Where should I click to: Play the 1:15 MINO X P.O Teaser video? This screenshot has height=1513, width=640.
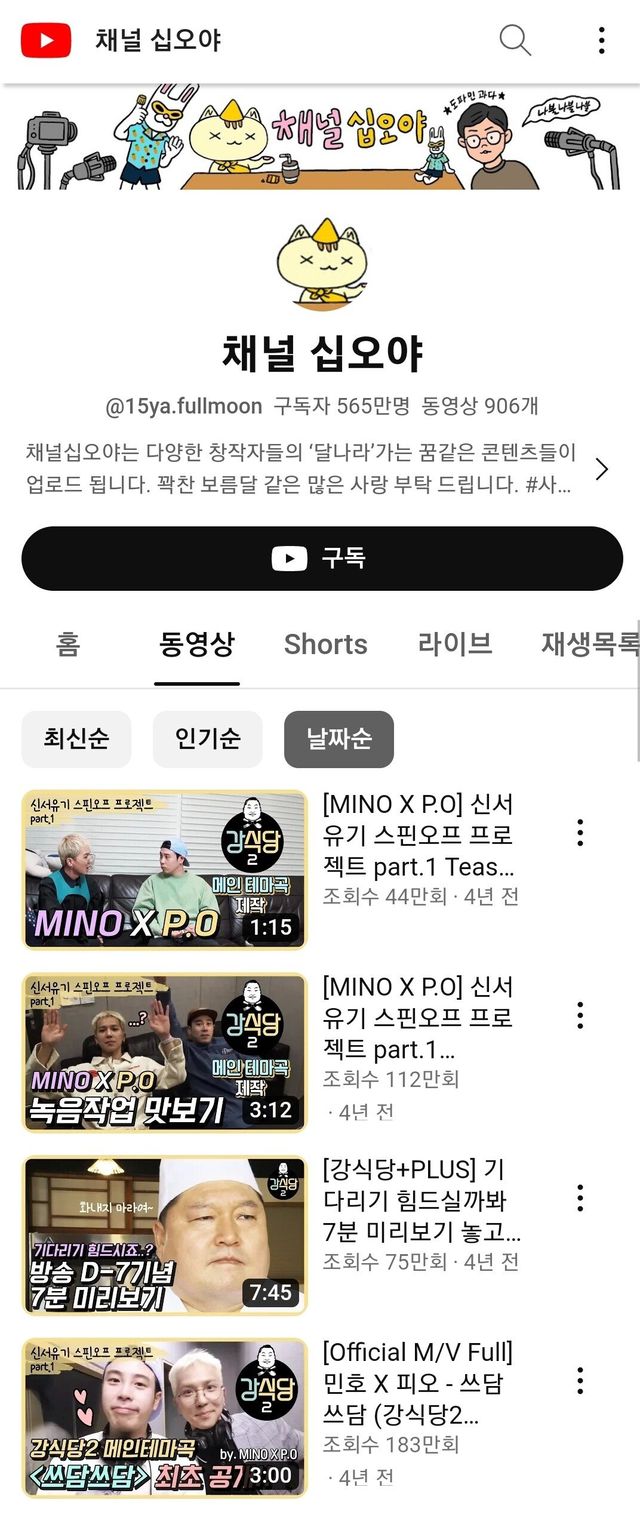click(x=165, y=869)
